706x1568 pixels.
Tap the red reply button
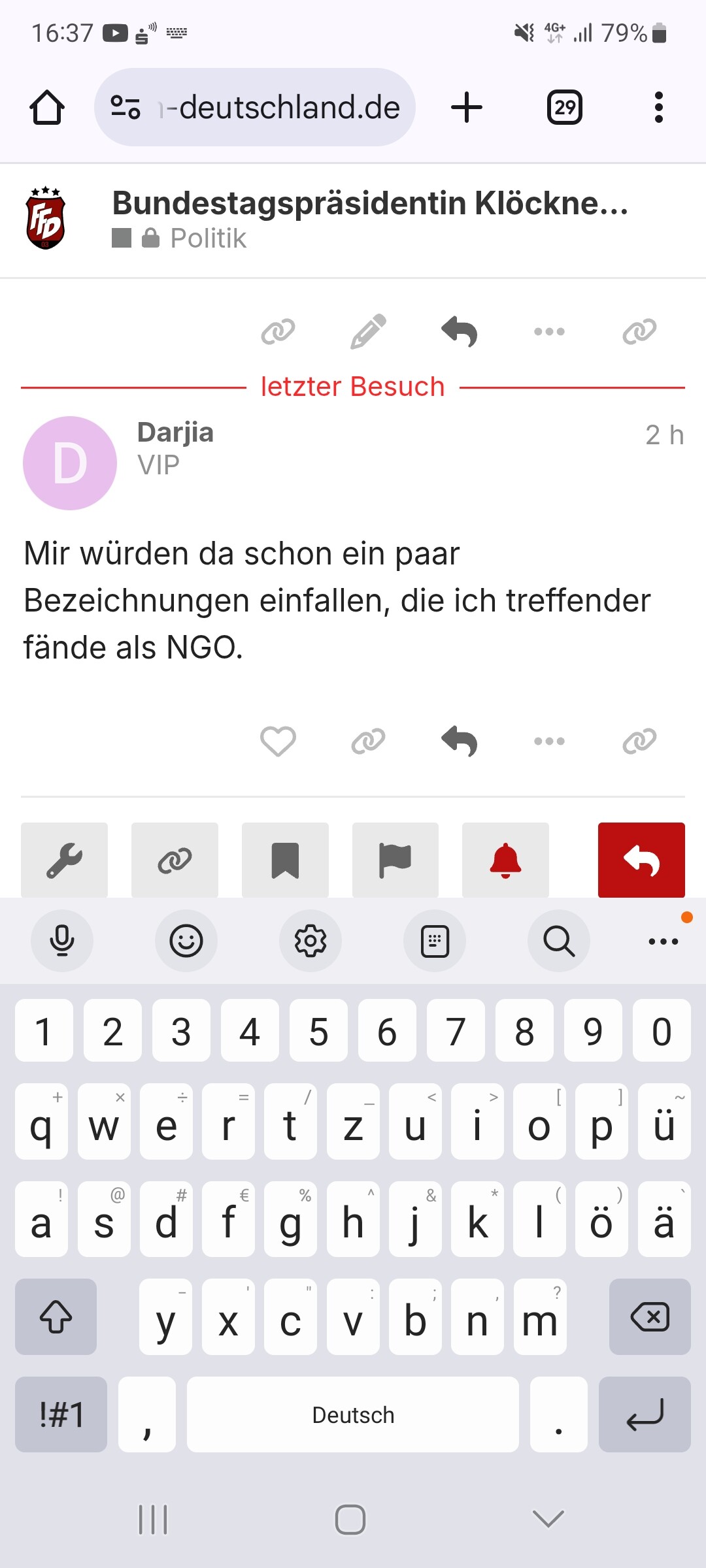pos(641,860)
